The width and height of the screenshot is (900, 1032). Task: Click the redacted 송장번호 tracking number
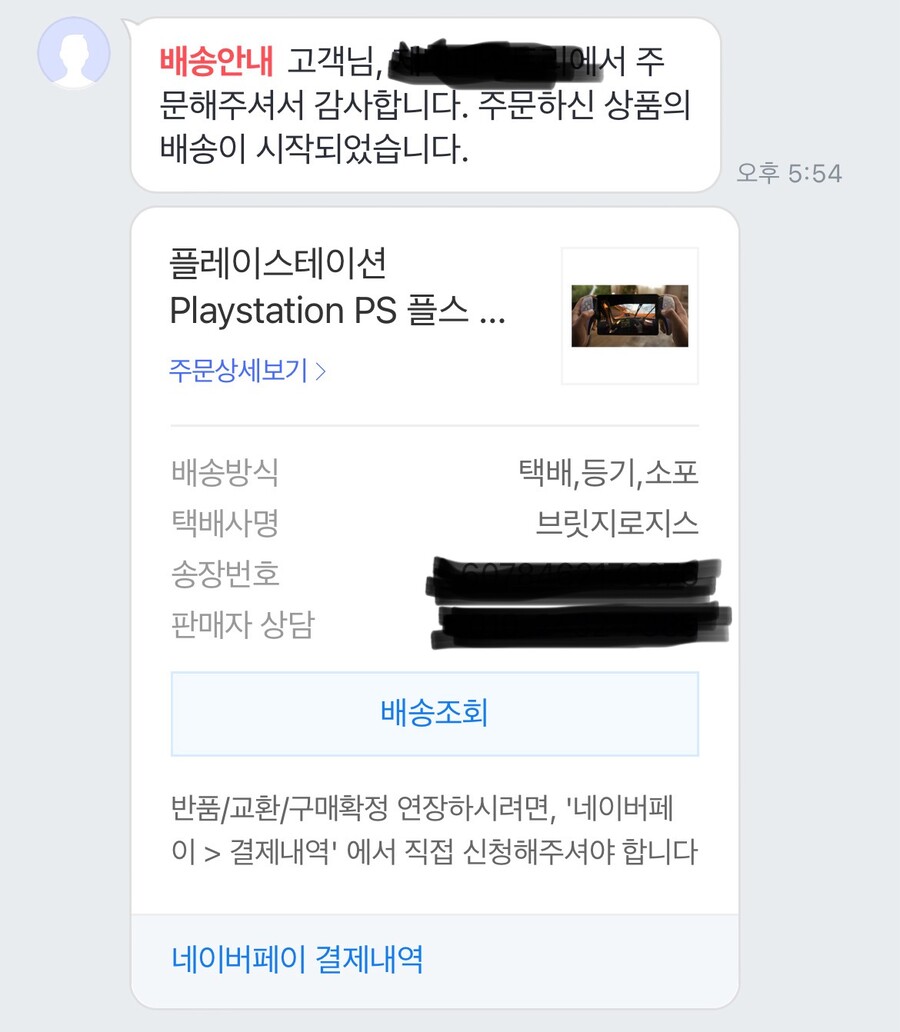(580, 575)
